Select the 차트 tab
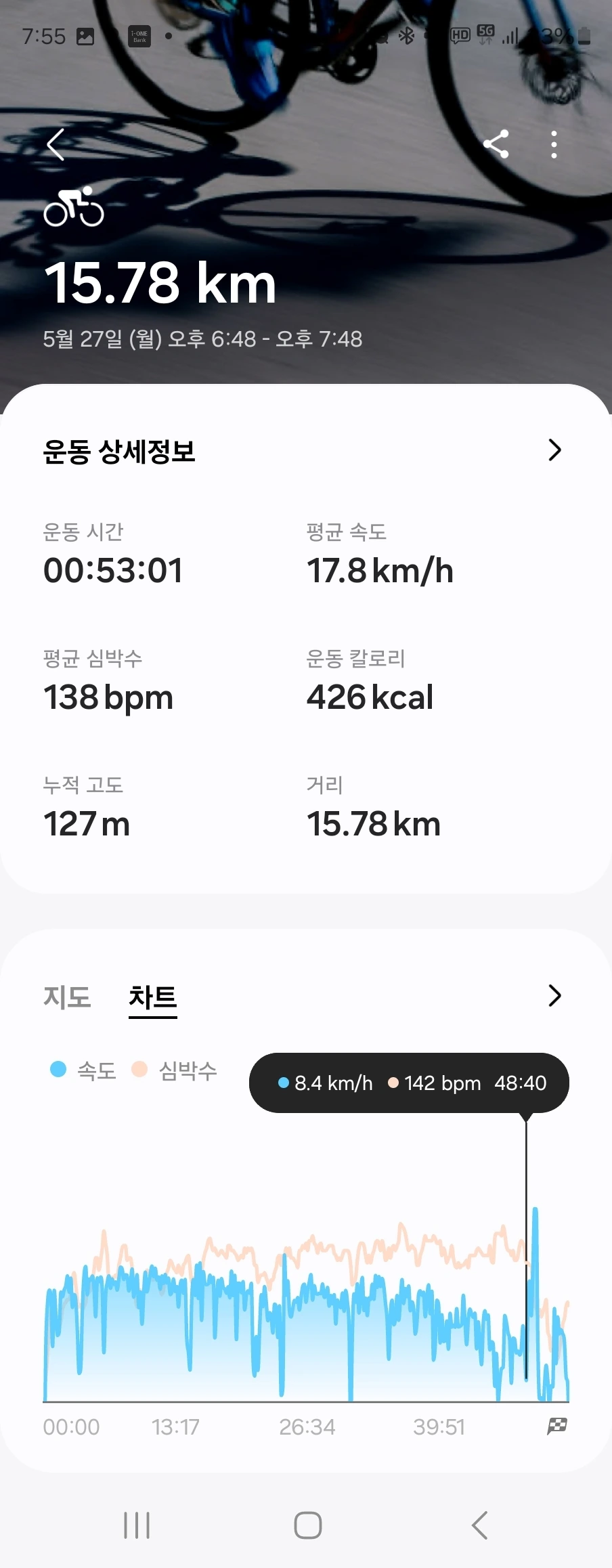This screenshot has height=1568, width=612. coord(153,997)
